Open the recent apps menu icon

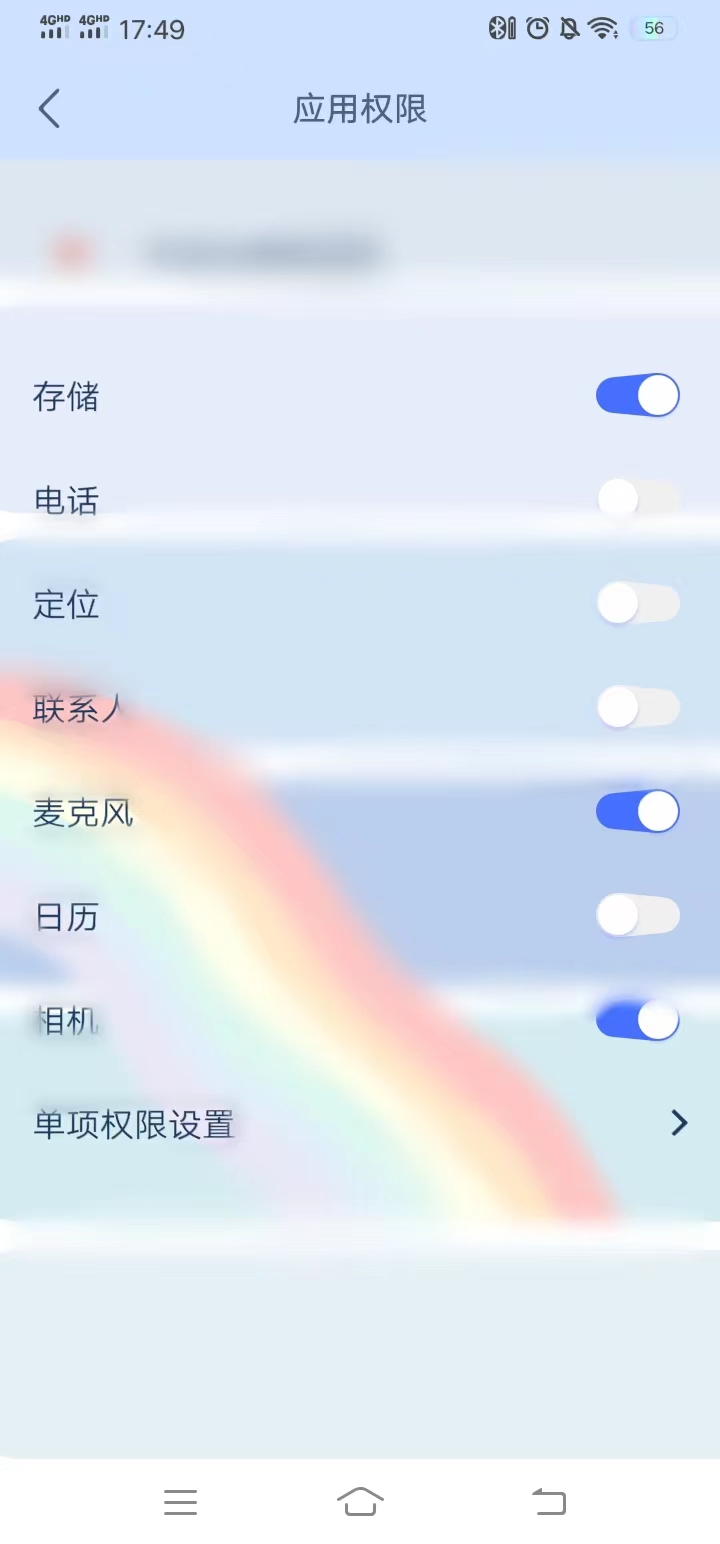click(180, 1501)
